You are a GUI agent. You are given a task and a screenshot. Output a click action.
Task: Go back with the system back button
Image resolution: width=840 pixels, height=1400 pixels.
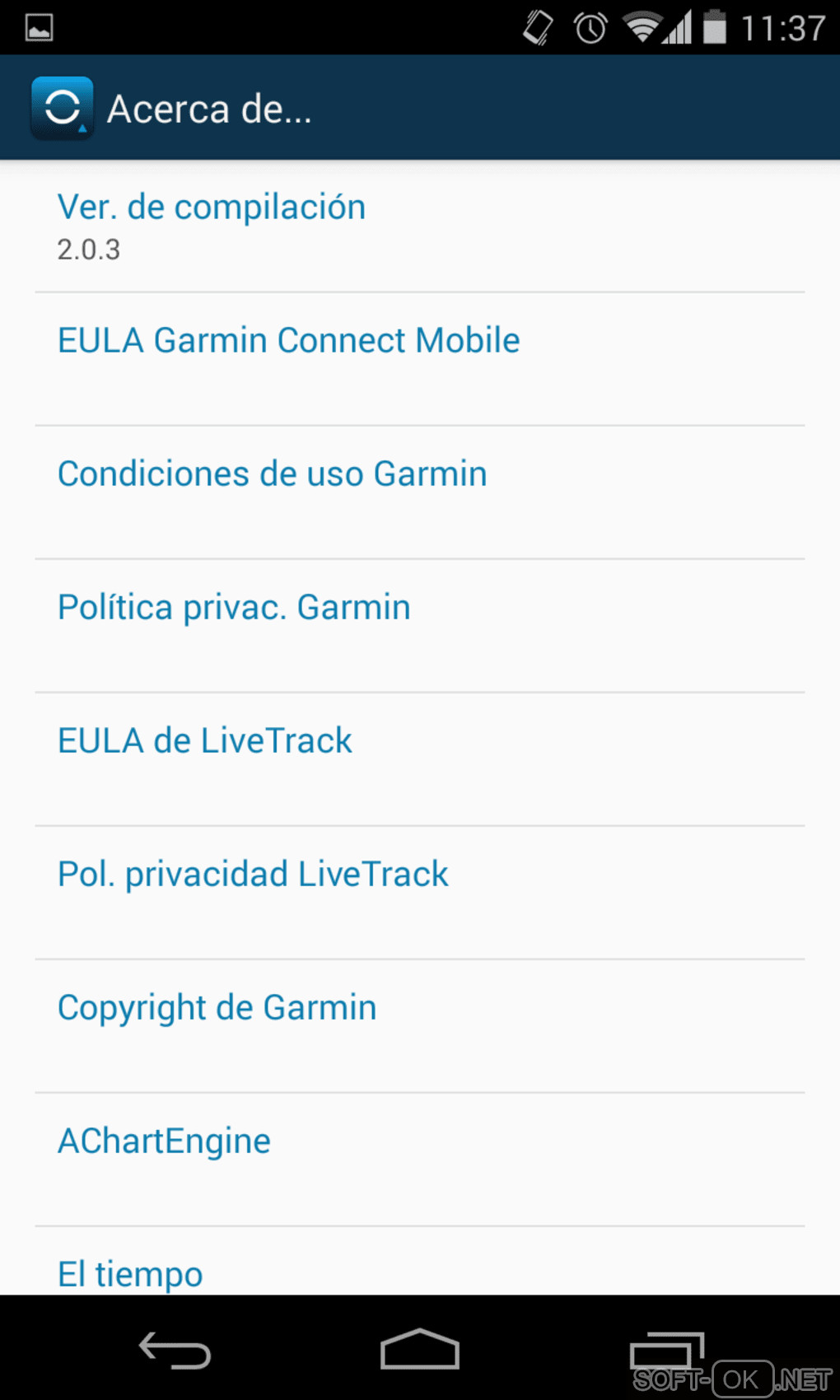pyautogui.click(x=175, y=1350)
